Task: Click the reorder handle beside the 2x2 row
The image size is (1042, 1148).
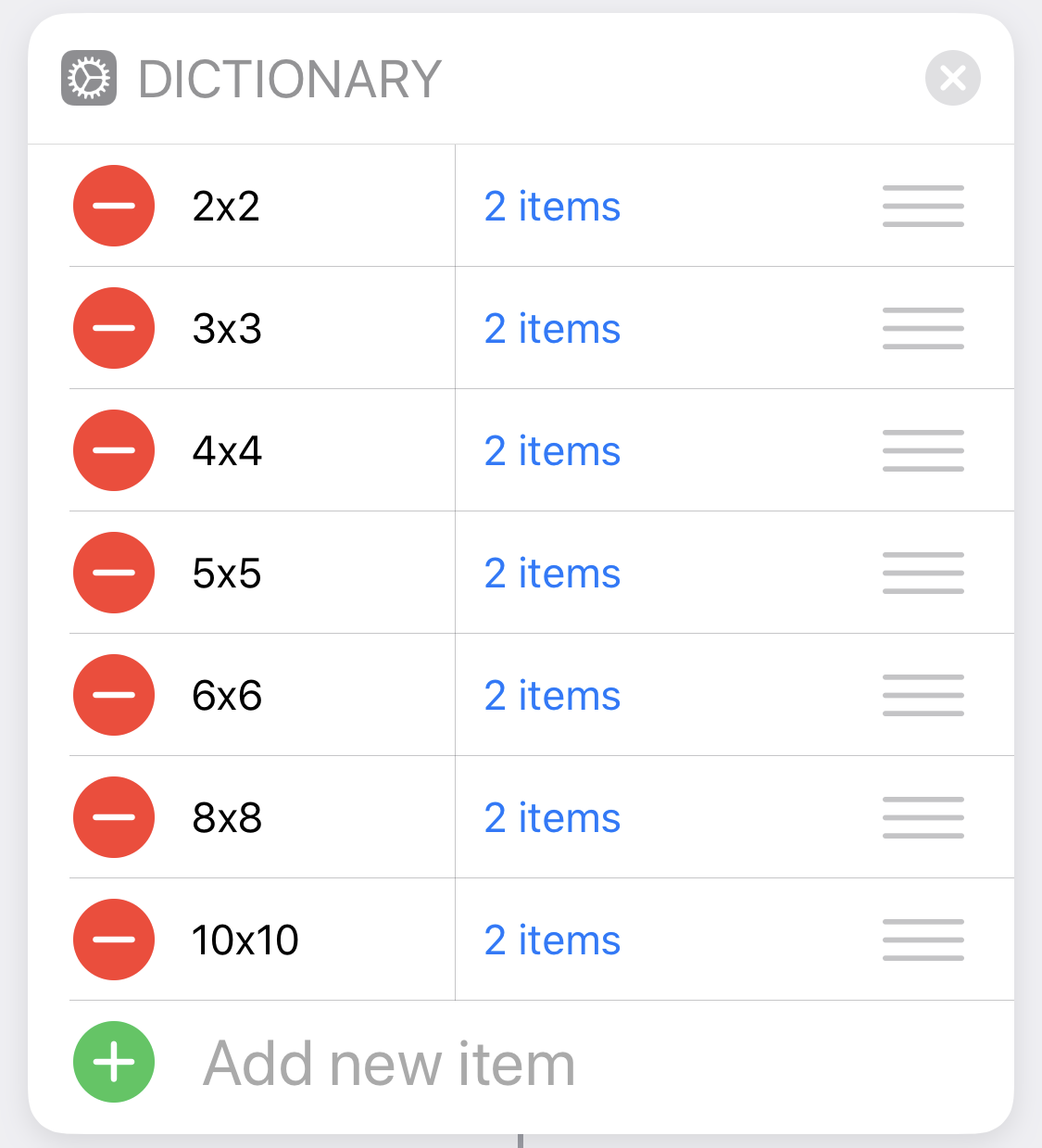Action: click(x=923, y=206)
